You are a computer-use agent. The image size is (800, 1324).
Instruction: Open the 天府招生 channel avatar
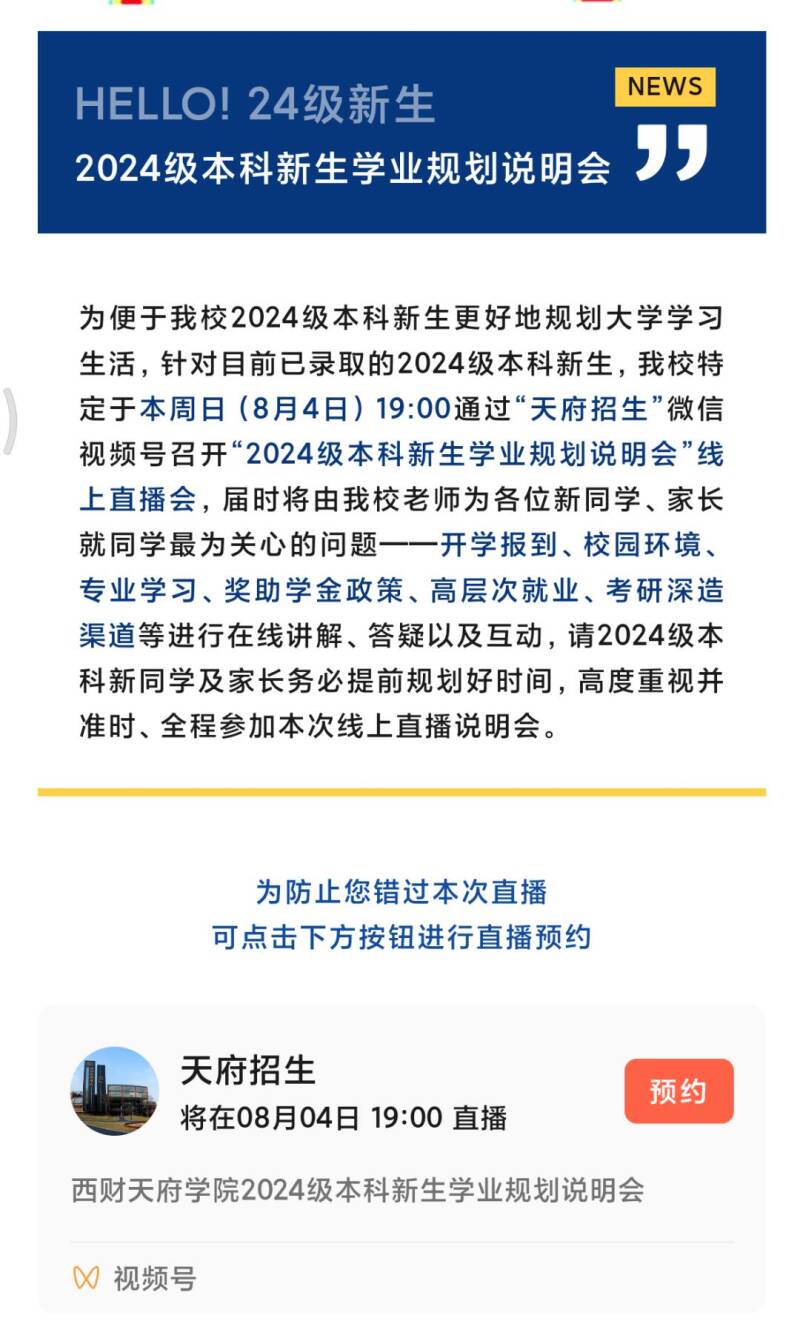114,1091
